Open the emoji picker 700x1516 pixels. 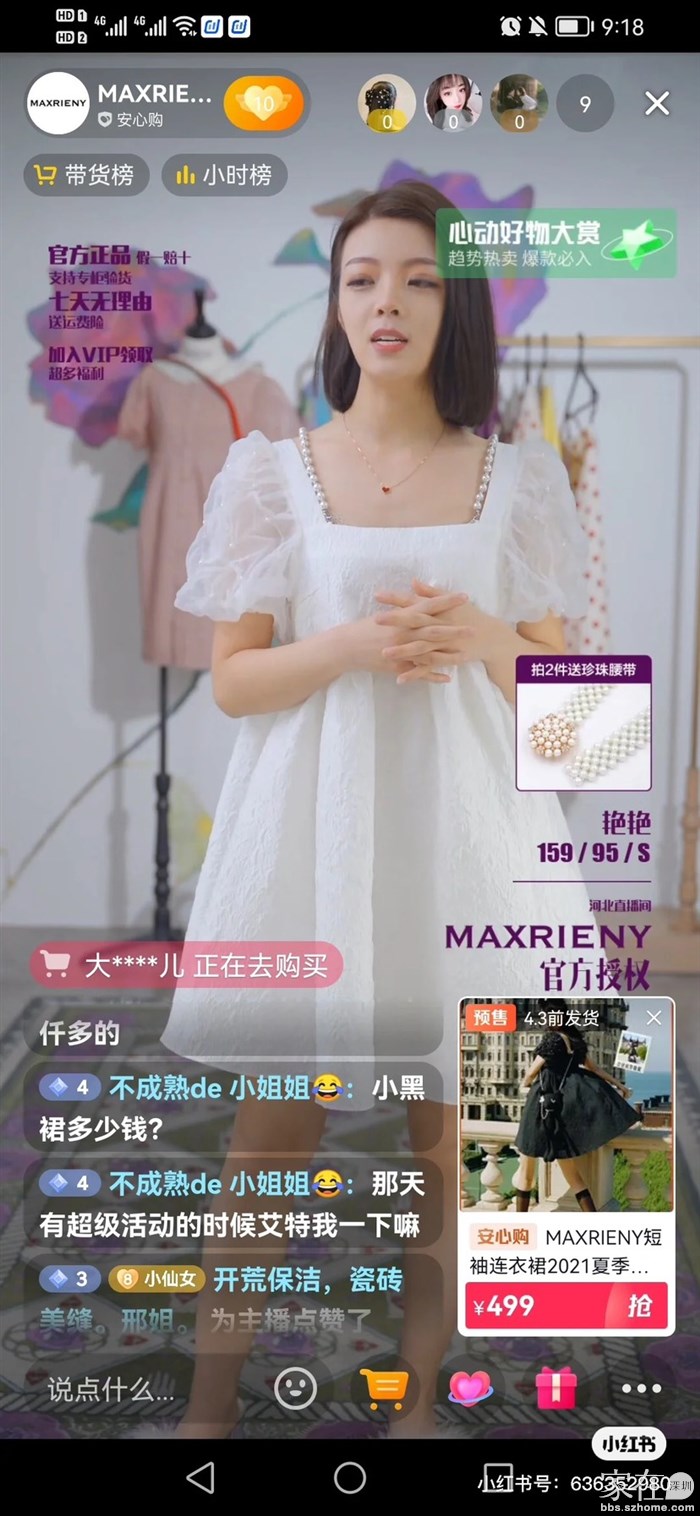point(296,1388)
